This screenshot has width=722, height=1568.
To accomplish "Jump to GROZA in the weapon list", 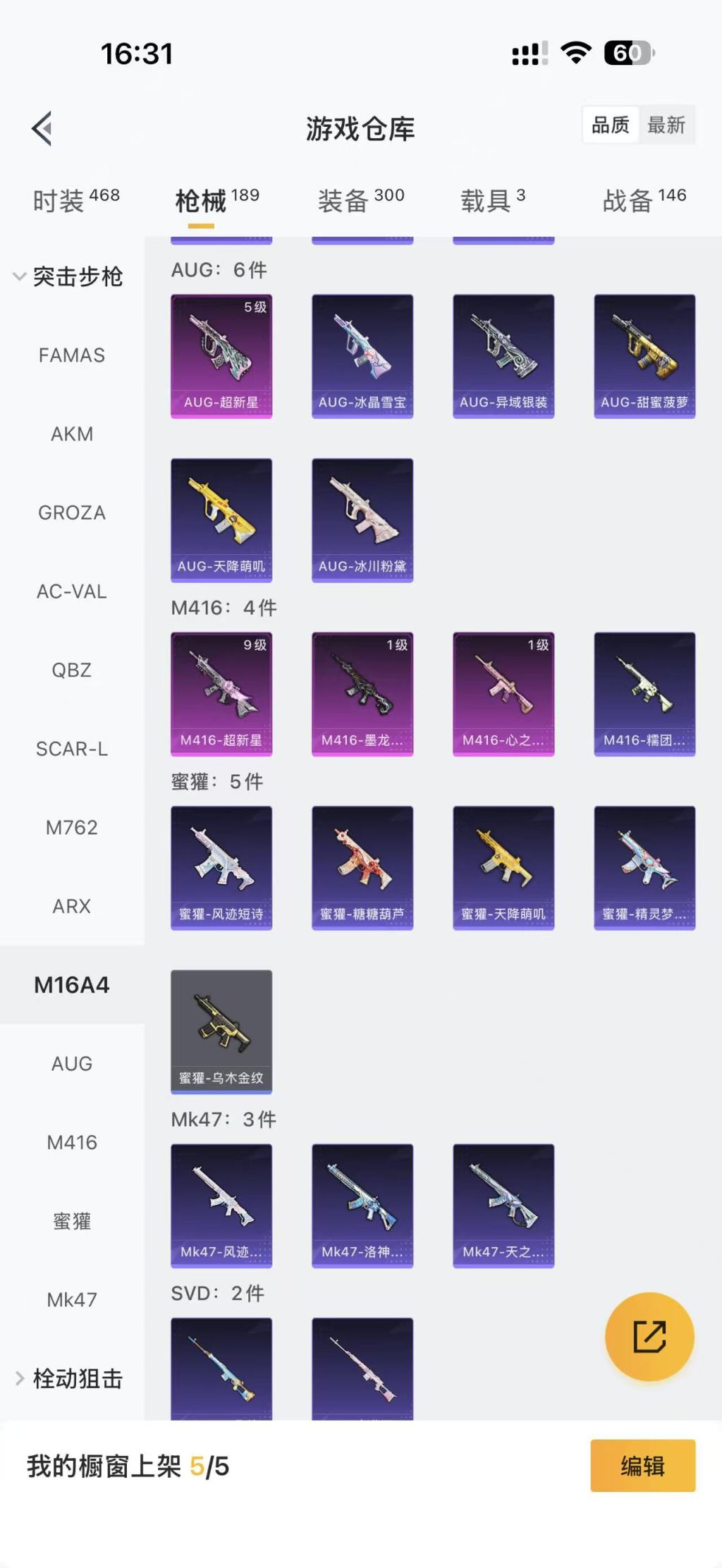I will [72, 513].
